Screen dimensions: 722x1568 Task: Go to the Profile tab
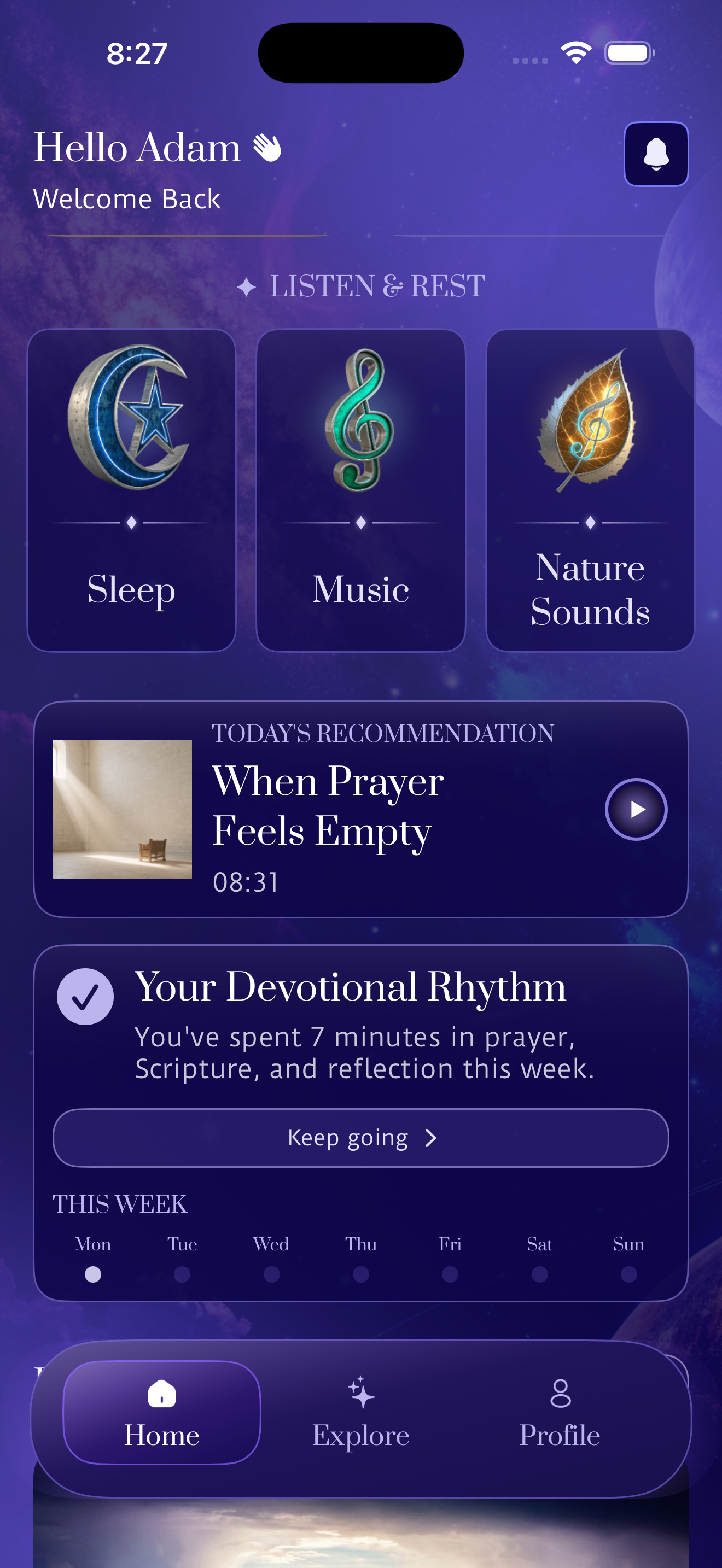click(x=560, y=1412)
